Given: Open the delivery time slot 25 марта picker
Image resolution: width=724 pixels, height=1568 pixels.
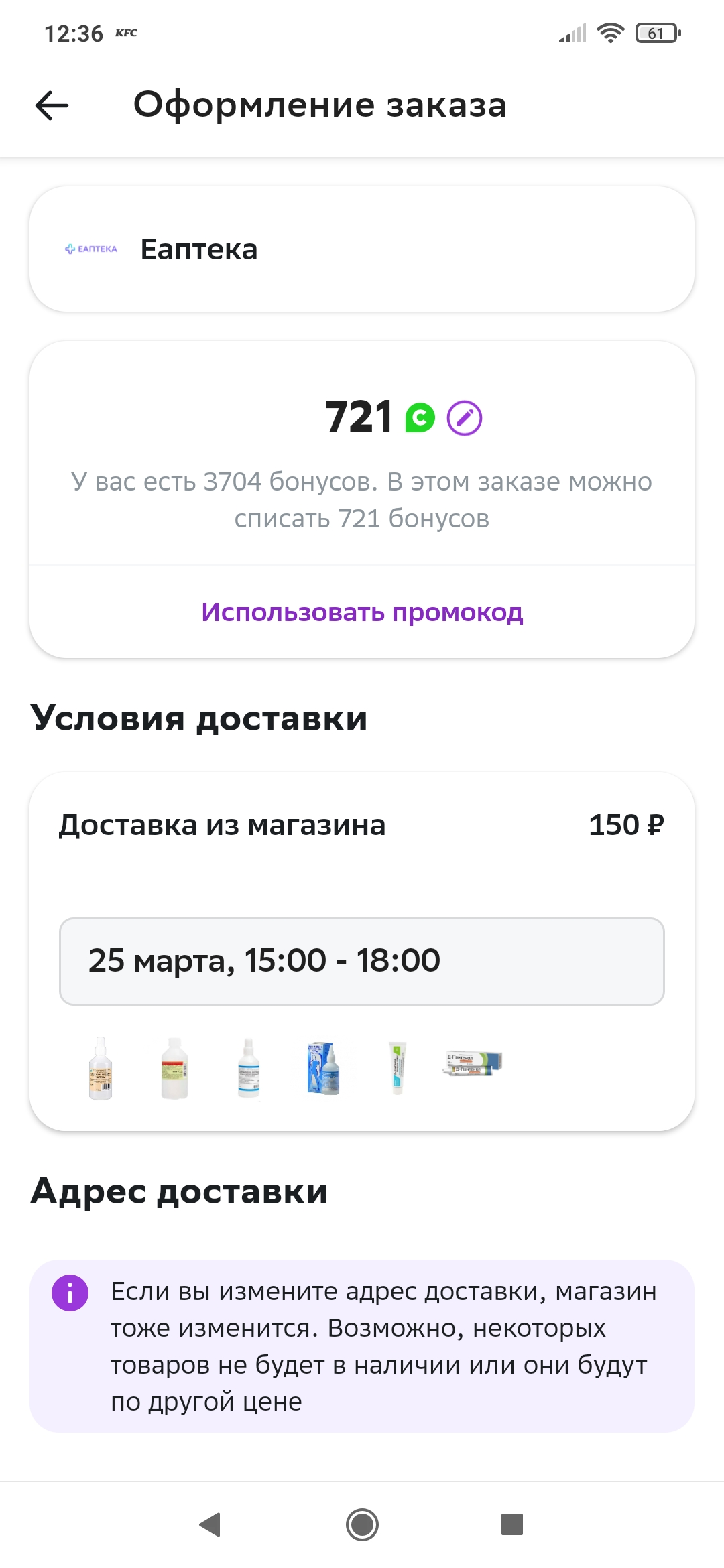Looking at the screenshot, I should (x=362, y=961).
